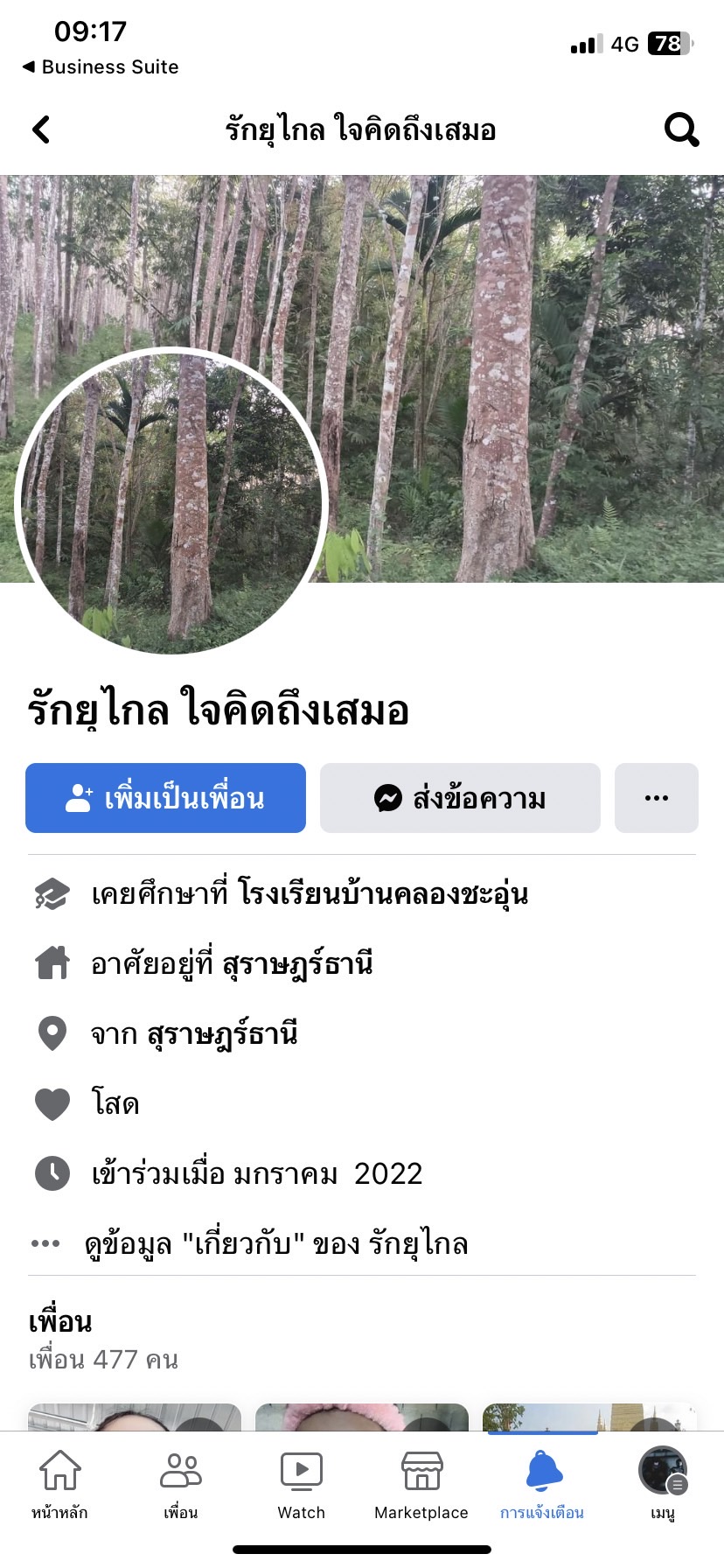Open school link โรงเรียนบ้านคลองชะอุ่น

[383, 894]
